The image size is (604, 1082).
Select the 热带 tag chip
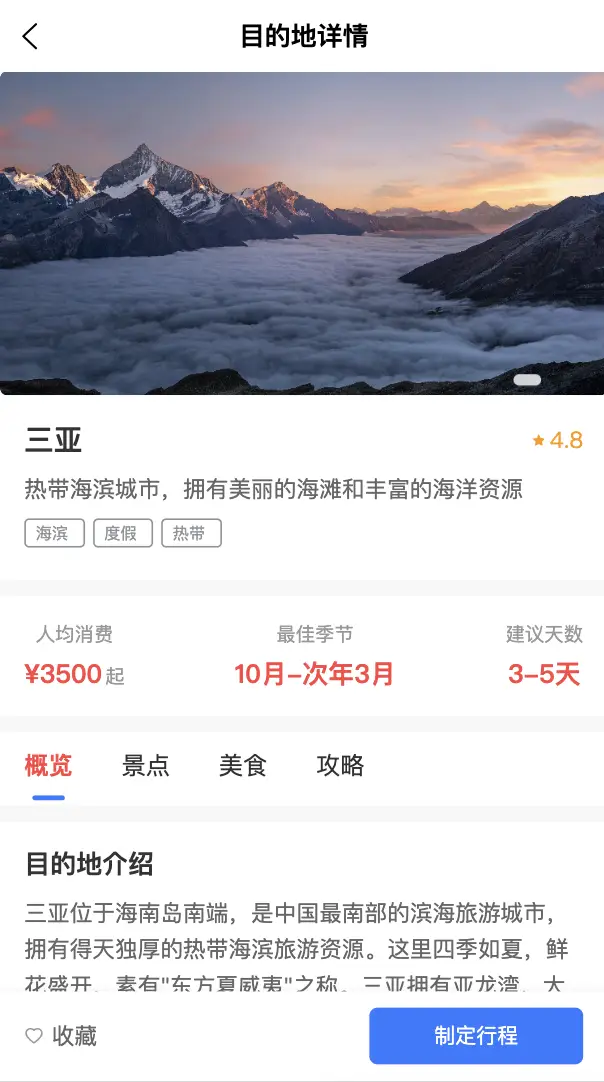[x=191, y=533]
